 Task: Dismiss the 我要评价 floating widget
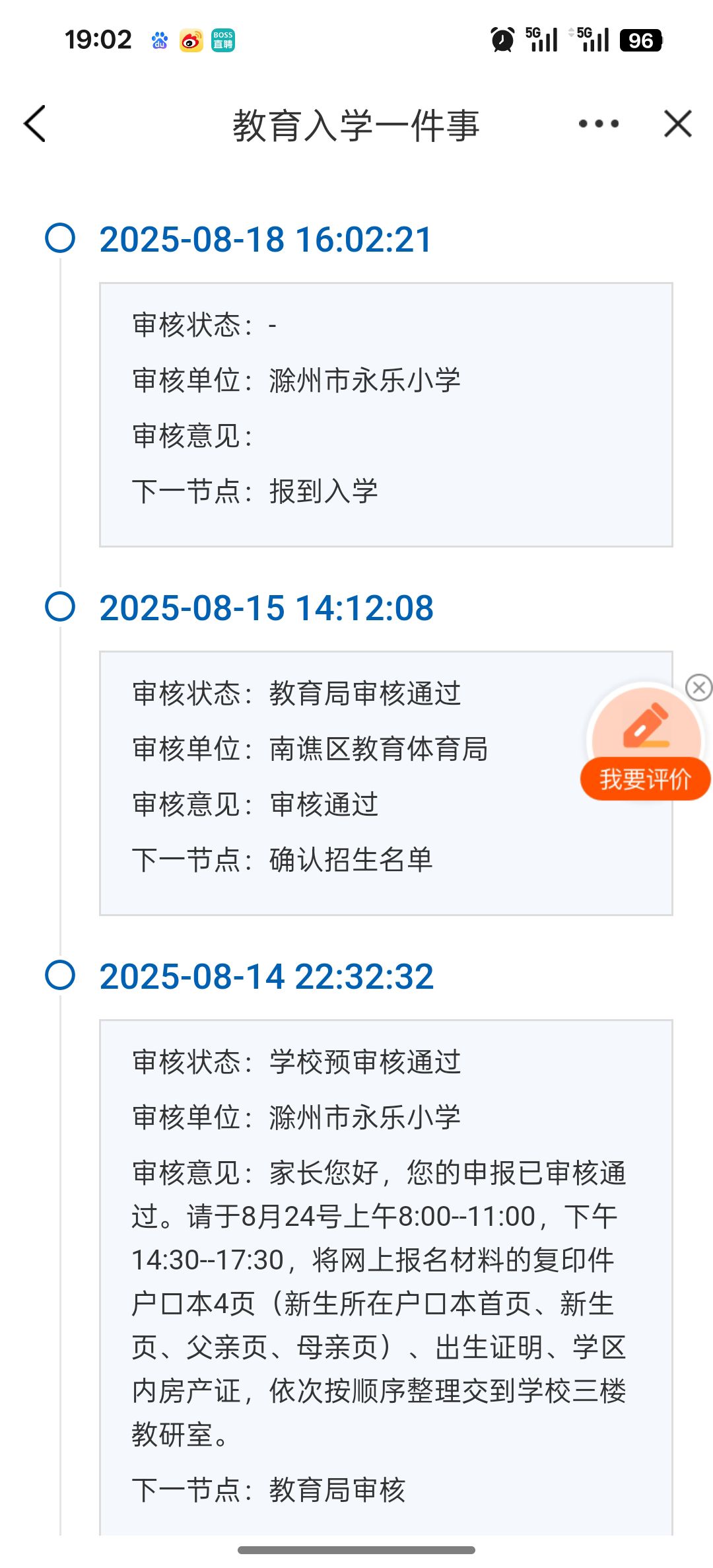[x=698, y=688]
